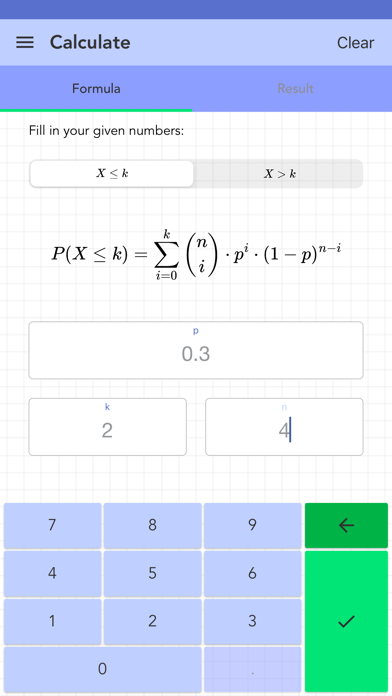Insert a decimal point
The image size is (392, 696).
click(x=252, y=669)
